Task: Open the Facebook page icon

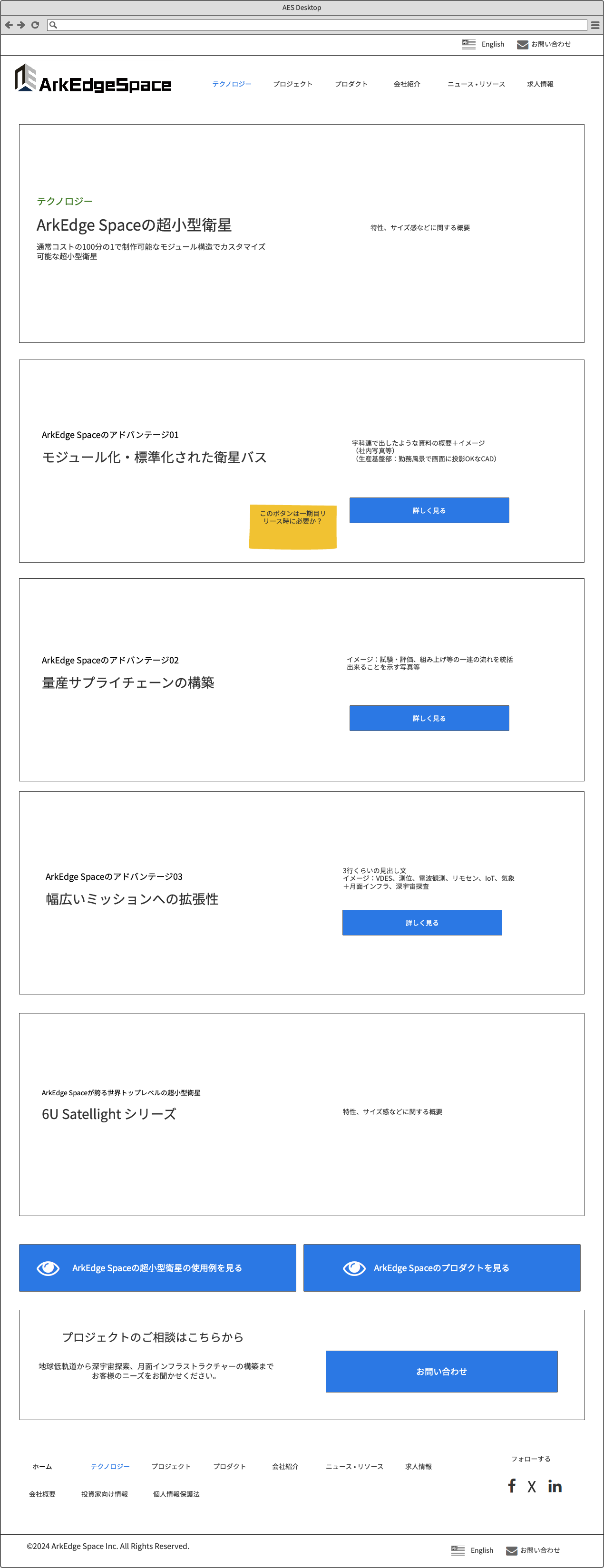Action: (511, 1486)
